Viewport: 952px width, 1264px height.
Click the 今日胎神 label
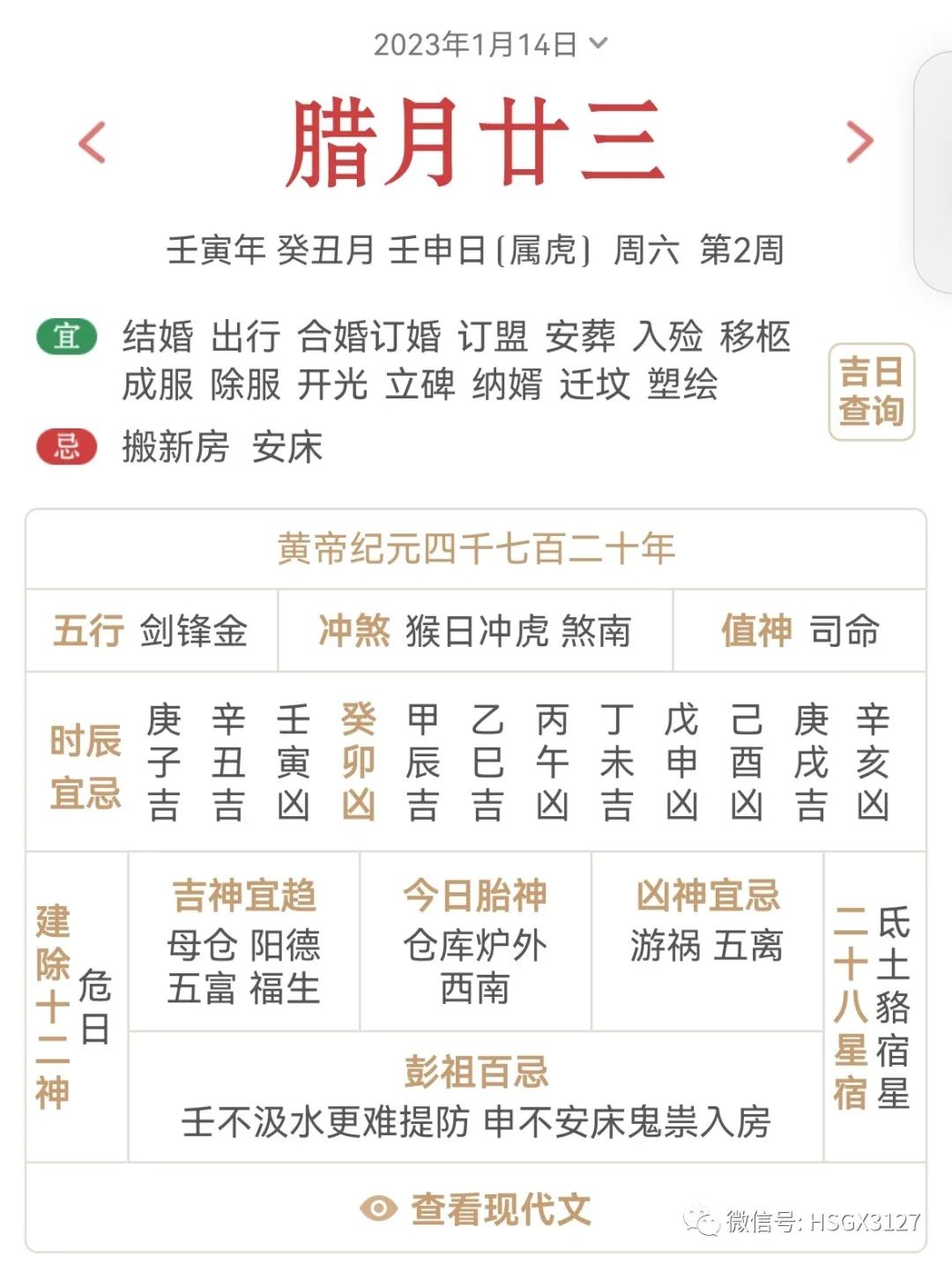click(474, 896)
